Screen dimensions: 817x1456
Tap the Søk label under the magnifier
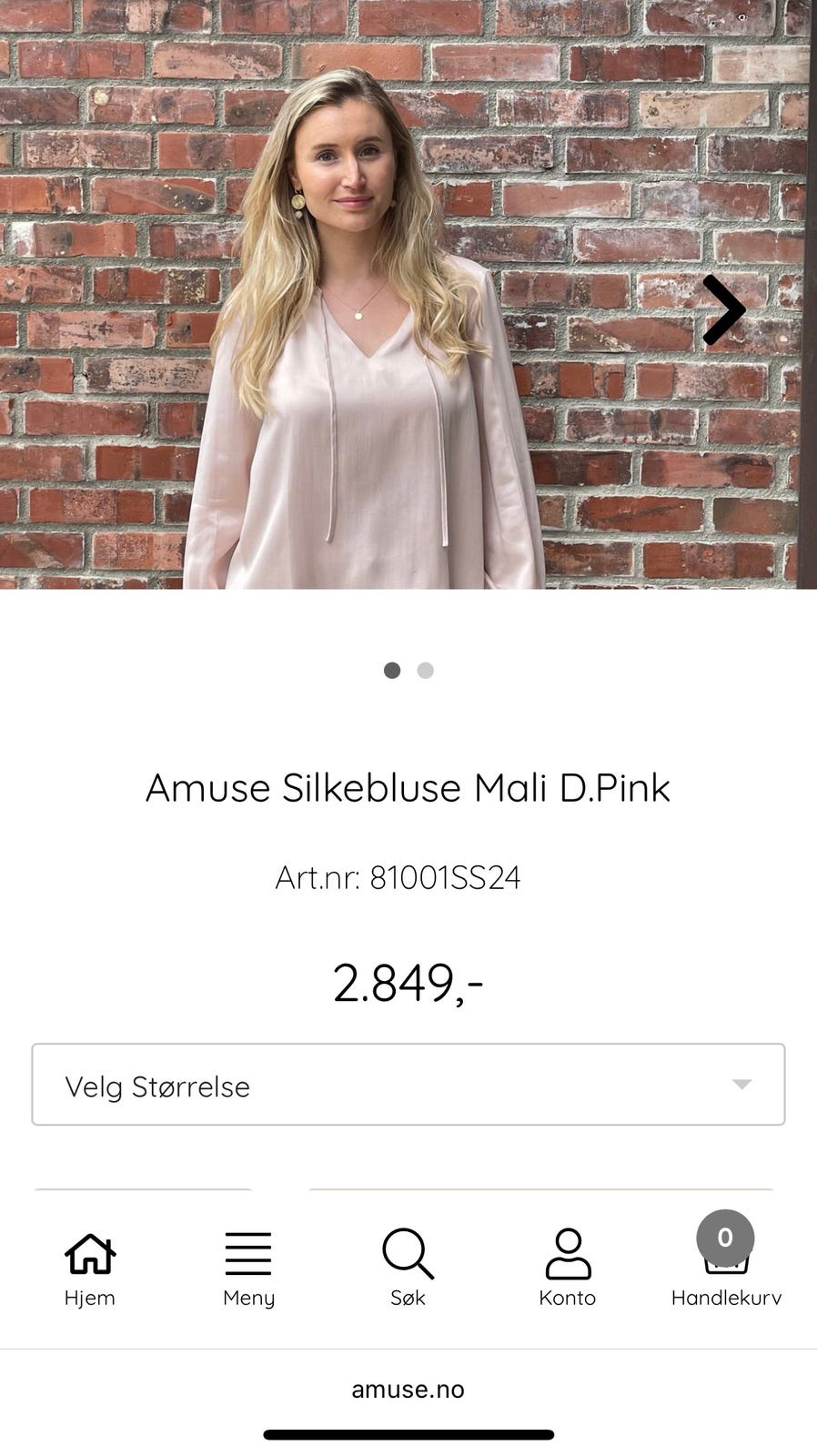point(408,1299)
